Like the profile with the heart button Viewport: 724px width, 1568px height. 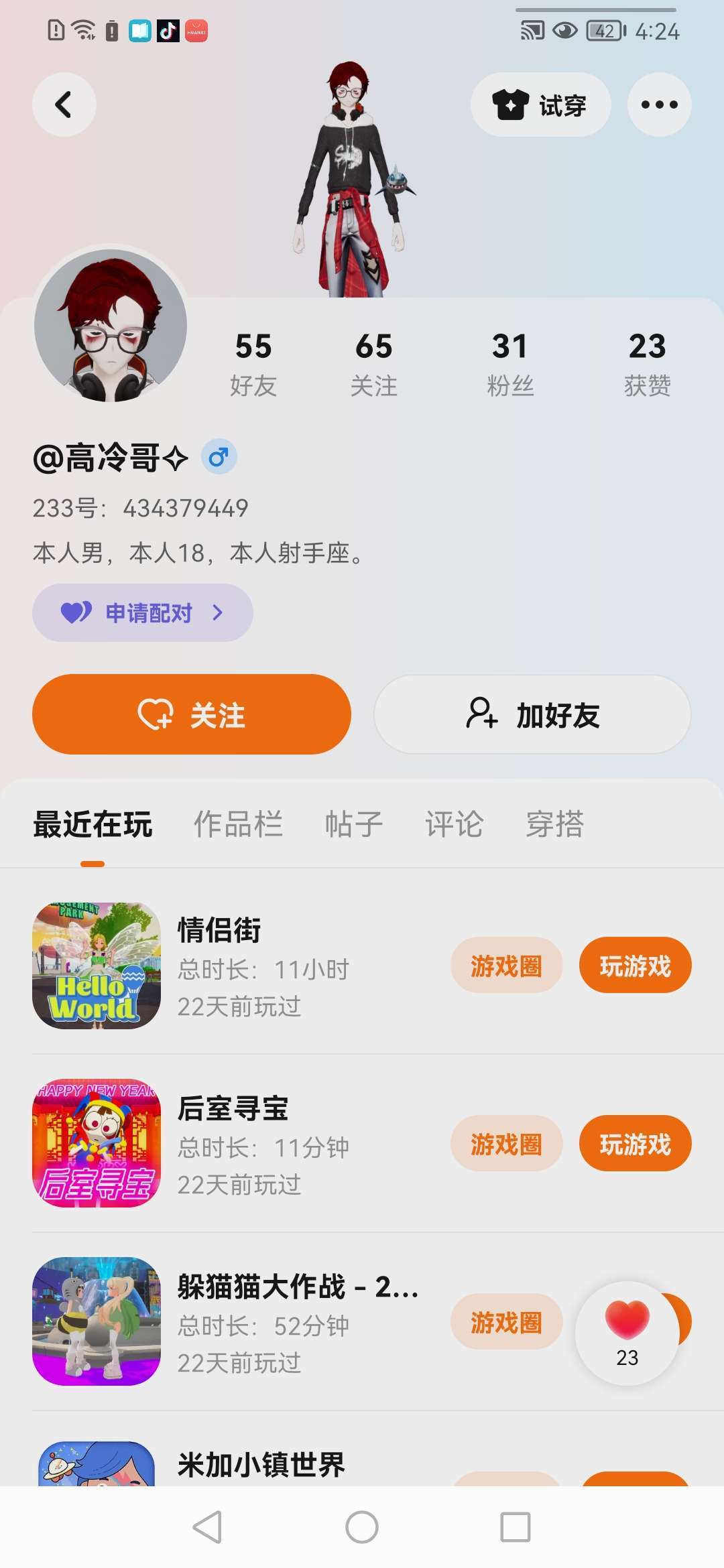point(627,1332)
